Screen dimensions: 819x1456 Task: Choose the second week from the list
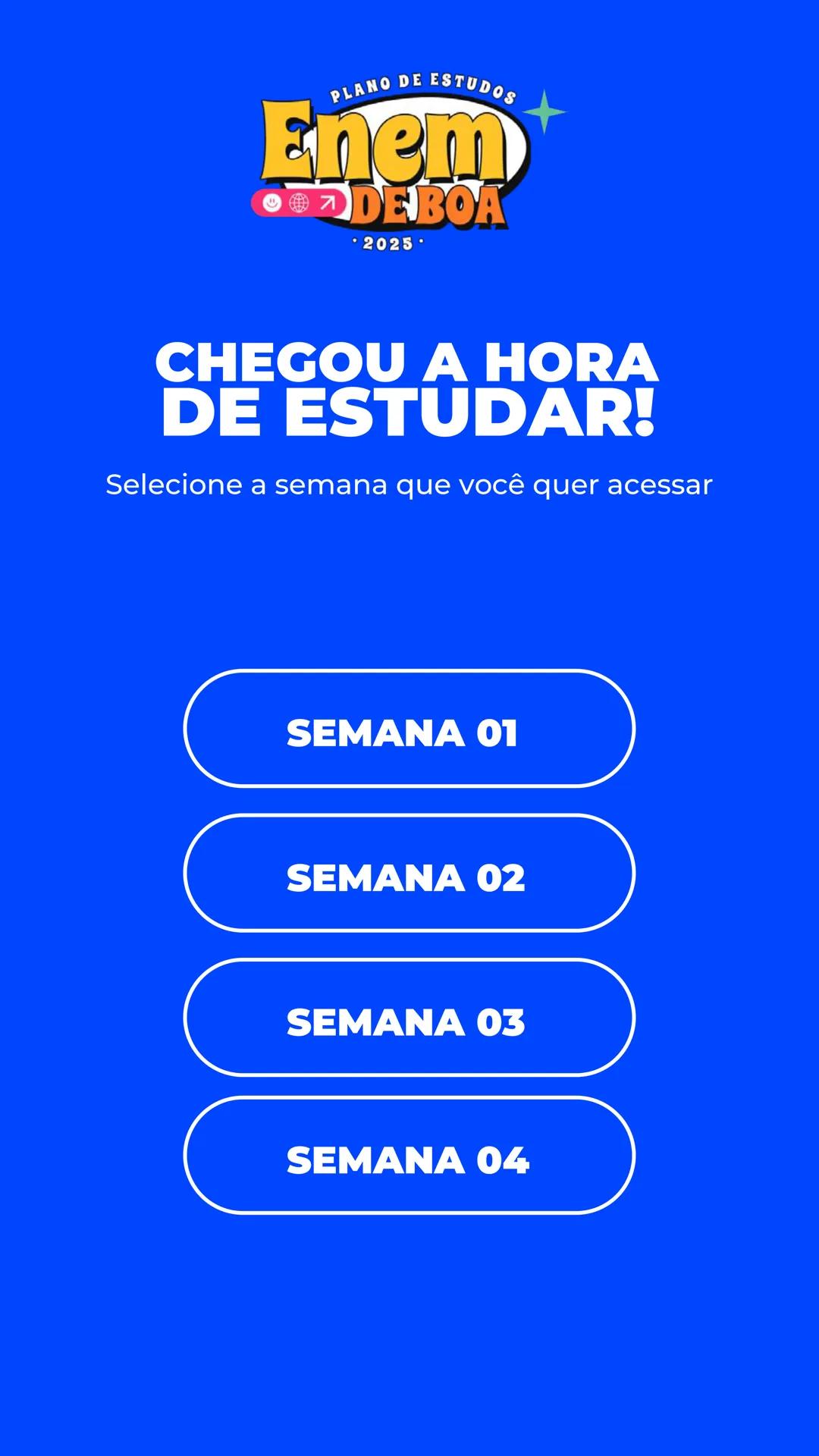tap(409, 877)
